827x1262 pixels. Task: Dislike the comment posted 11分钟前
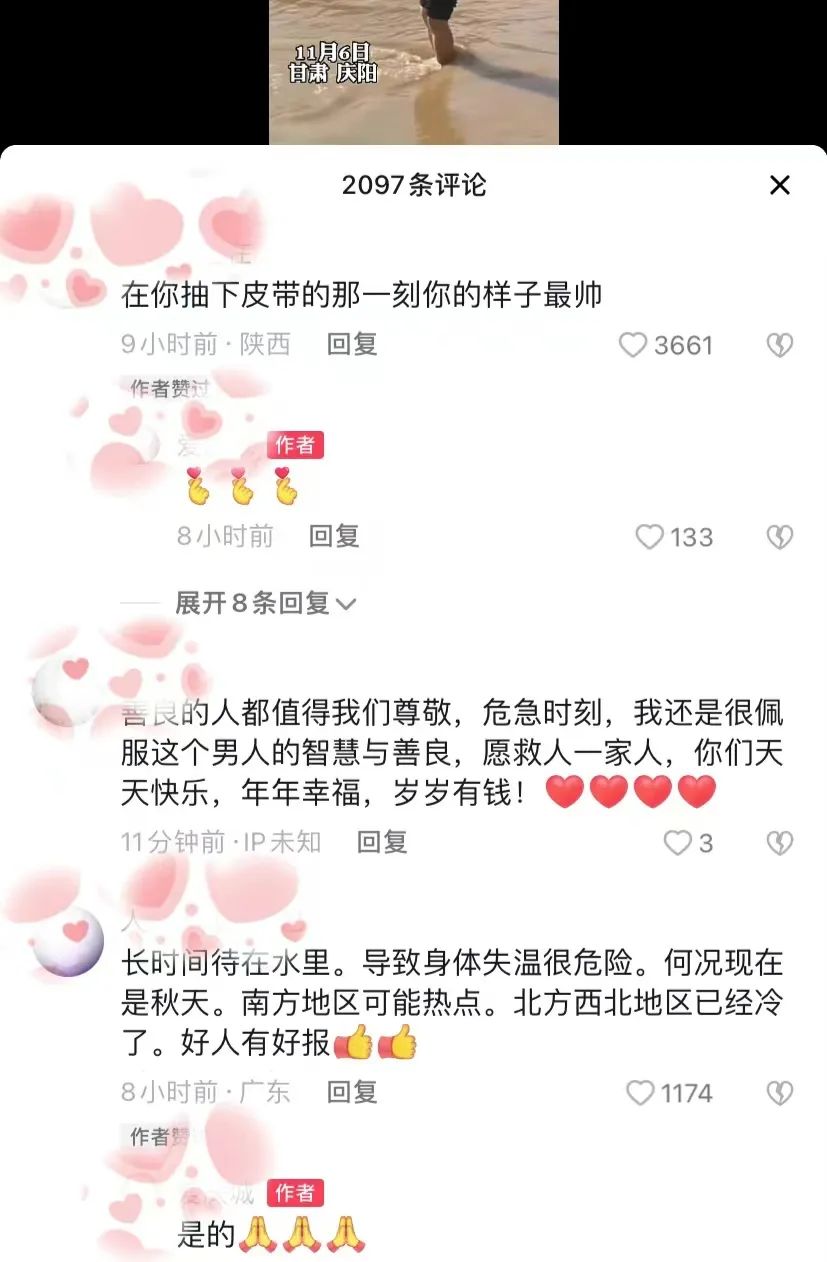tap(779, 843)
